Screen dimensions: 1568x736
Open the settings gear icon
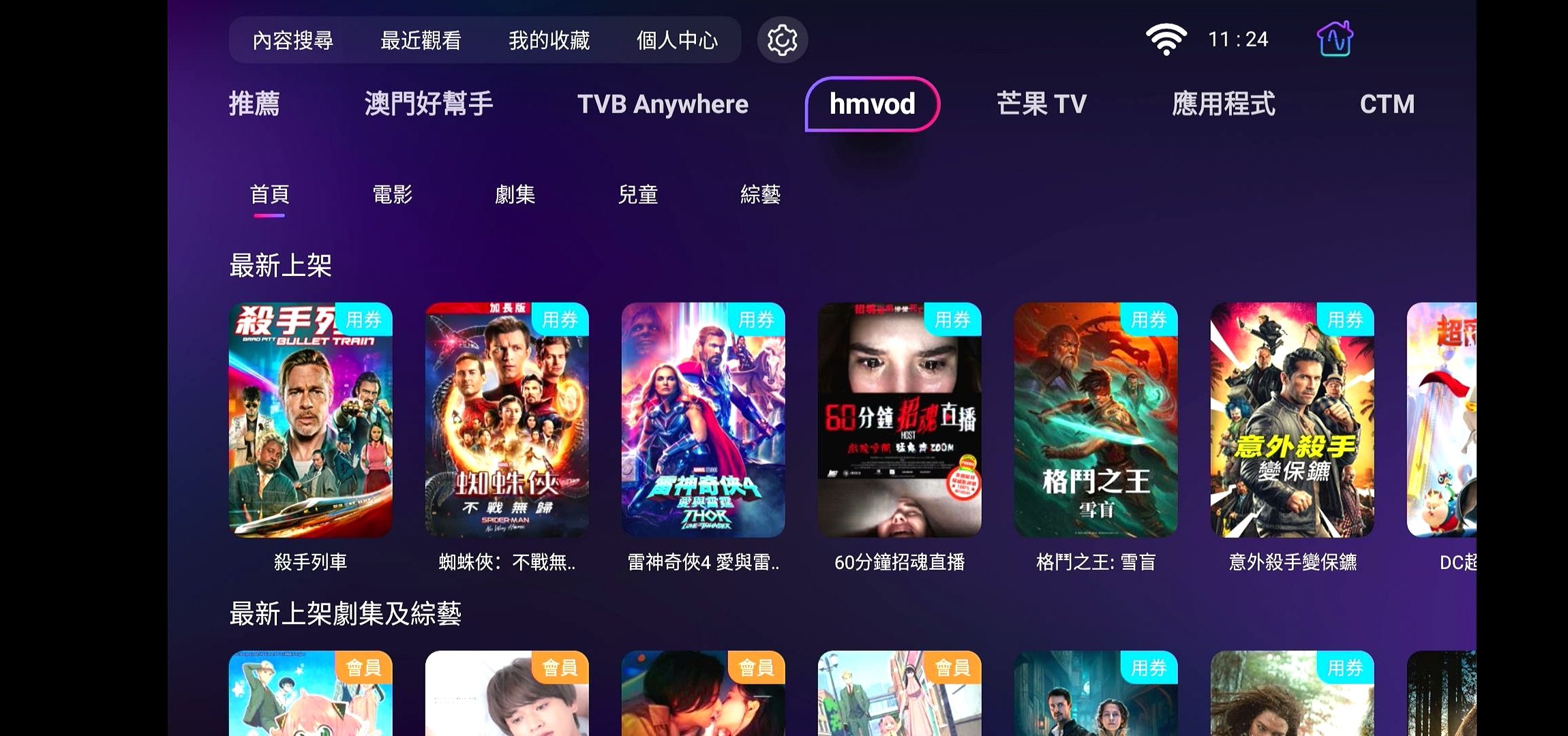(x=782, y=40)
